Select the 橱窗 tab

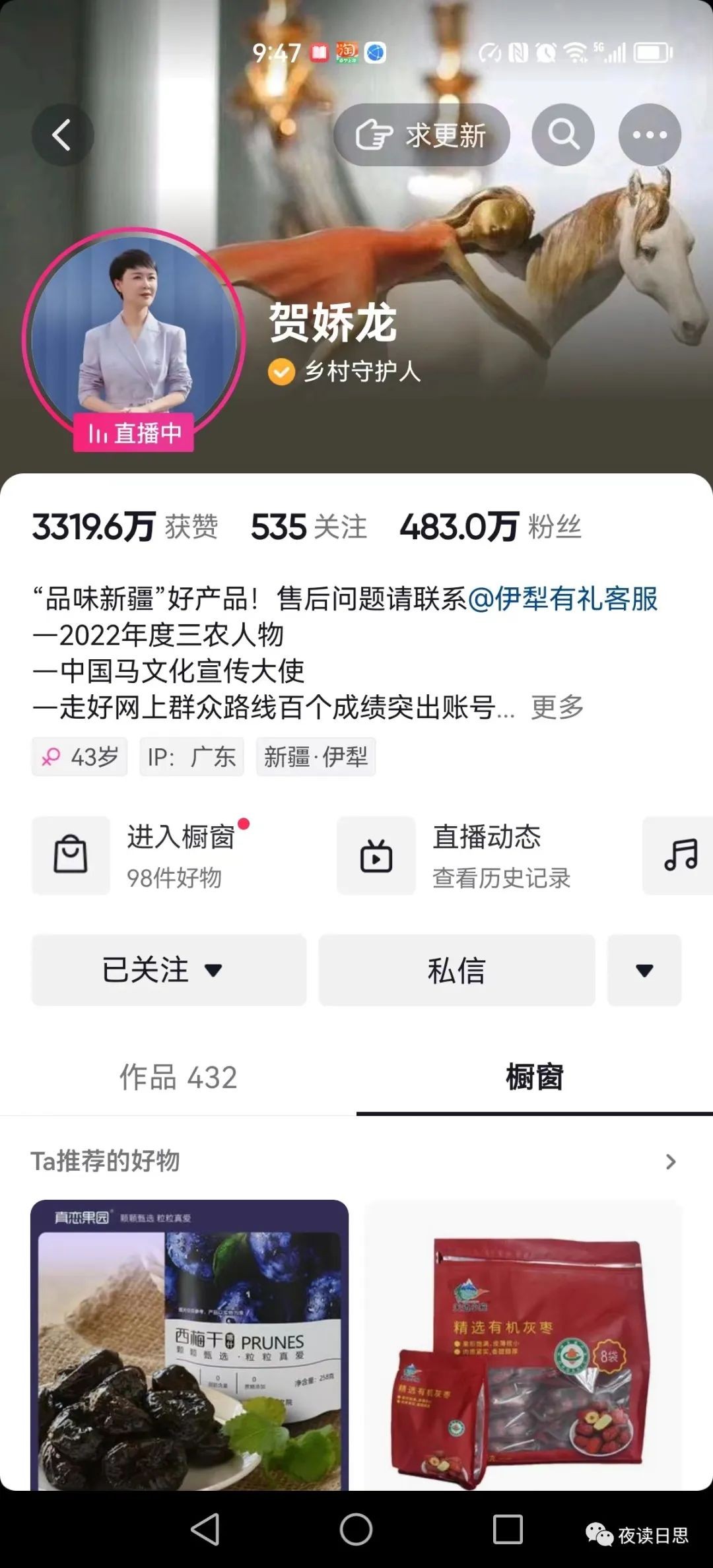[534, 1077]
